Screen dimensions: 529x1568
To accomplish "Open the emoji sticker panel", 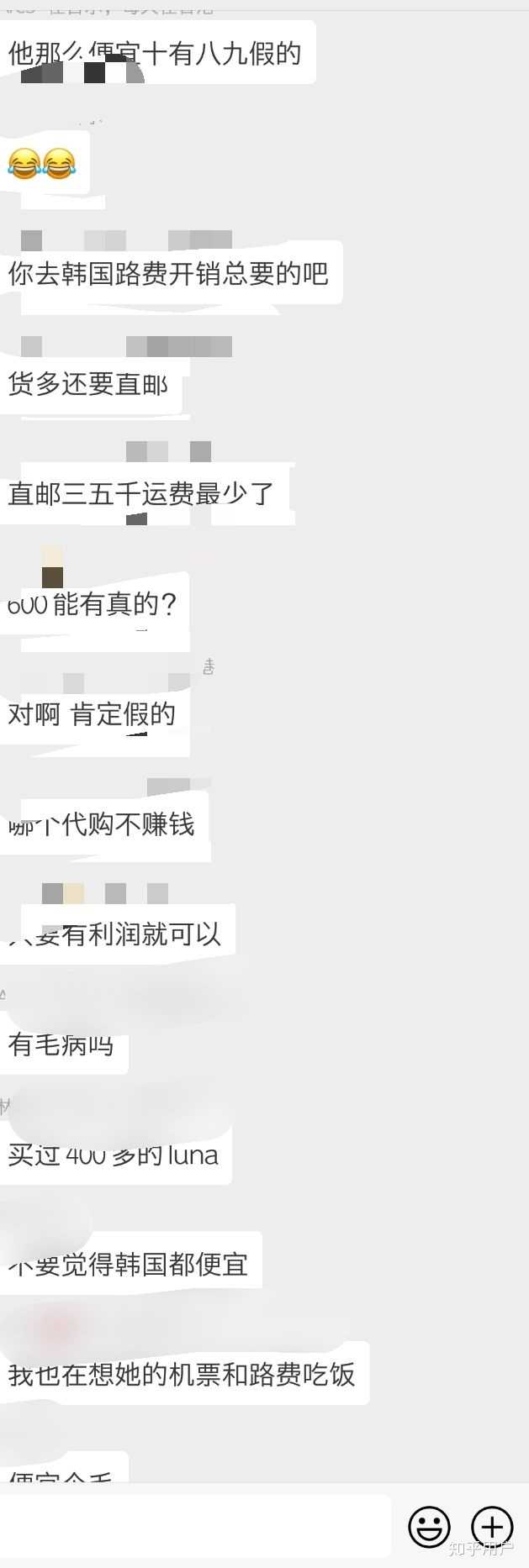I will pyautogui.click(x=429, y=1526).
